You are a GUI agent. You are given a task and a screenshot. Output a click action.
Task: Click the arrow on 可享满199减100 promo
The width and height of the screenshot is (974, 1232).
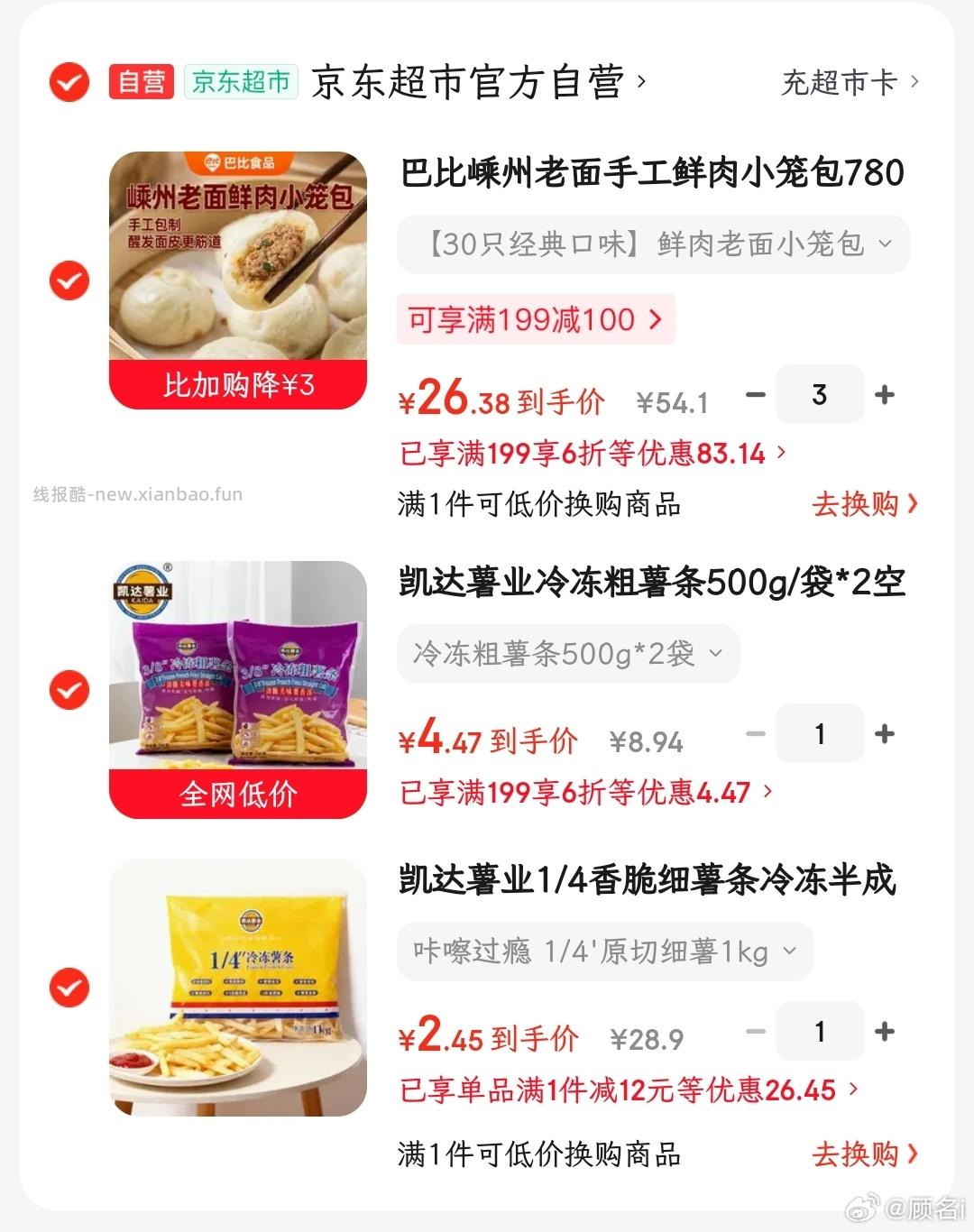pos(657,319)
